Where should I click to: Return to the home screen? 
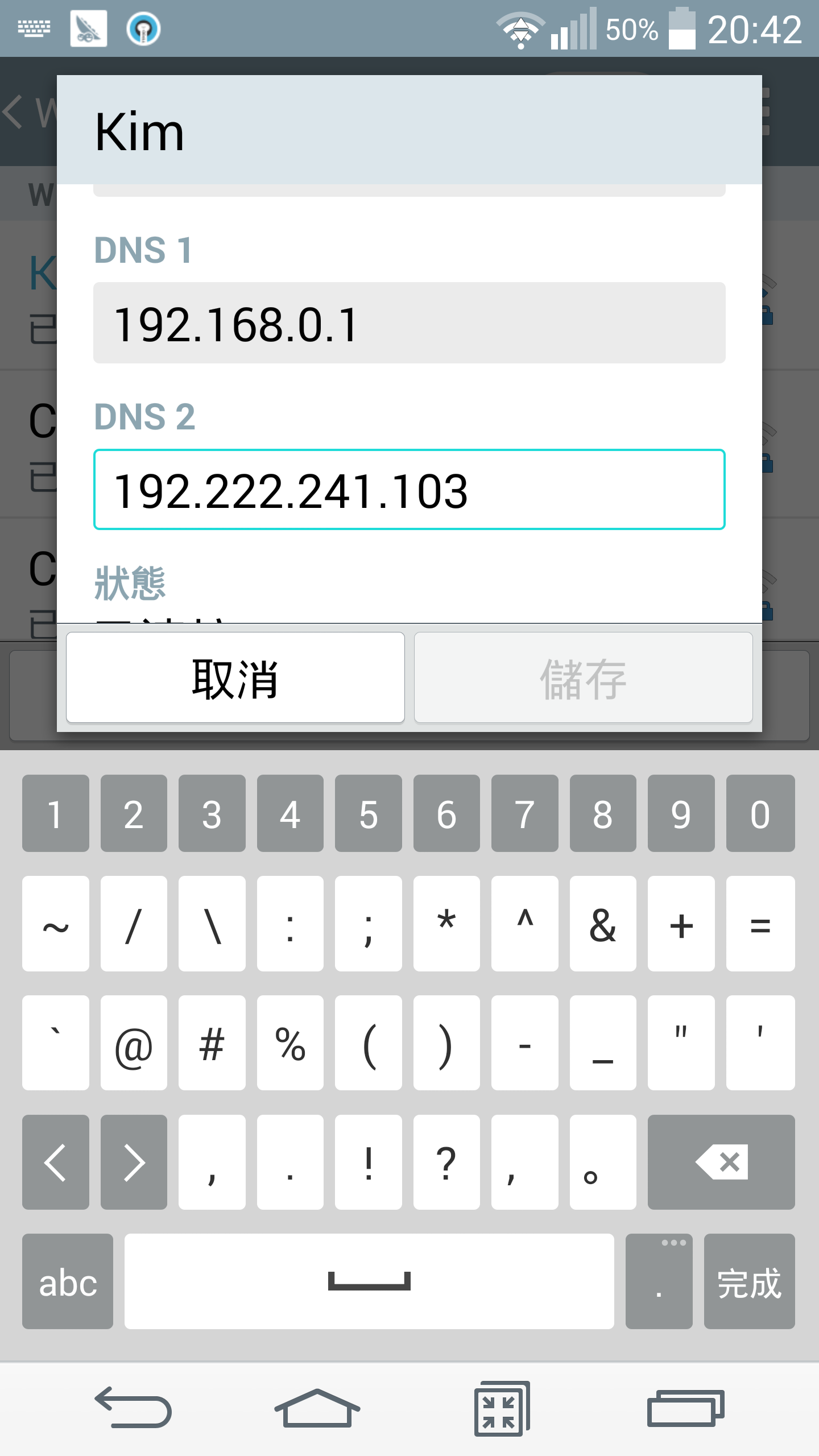click(x=317, y=1408)
